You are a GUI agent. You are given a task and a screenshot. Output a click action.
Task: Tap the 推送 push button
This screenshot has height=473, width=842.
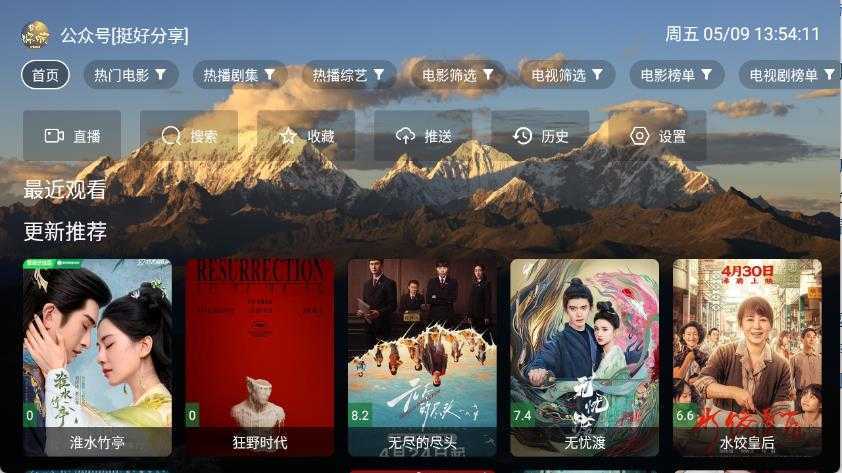423,136
